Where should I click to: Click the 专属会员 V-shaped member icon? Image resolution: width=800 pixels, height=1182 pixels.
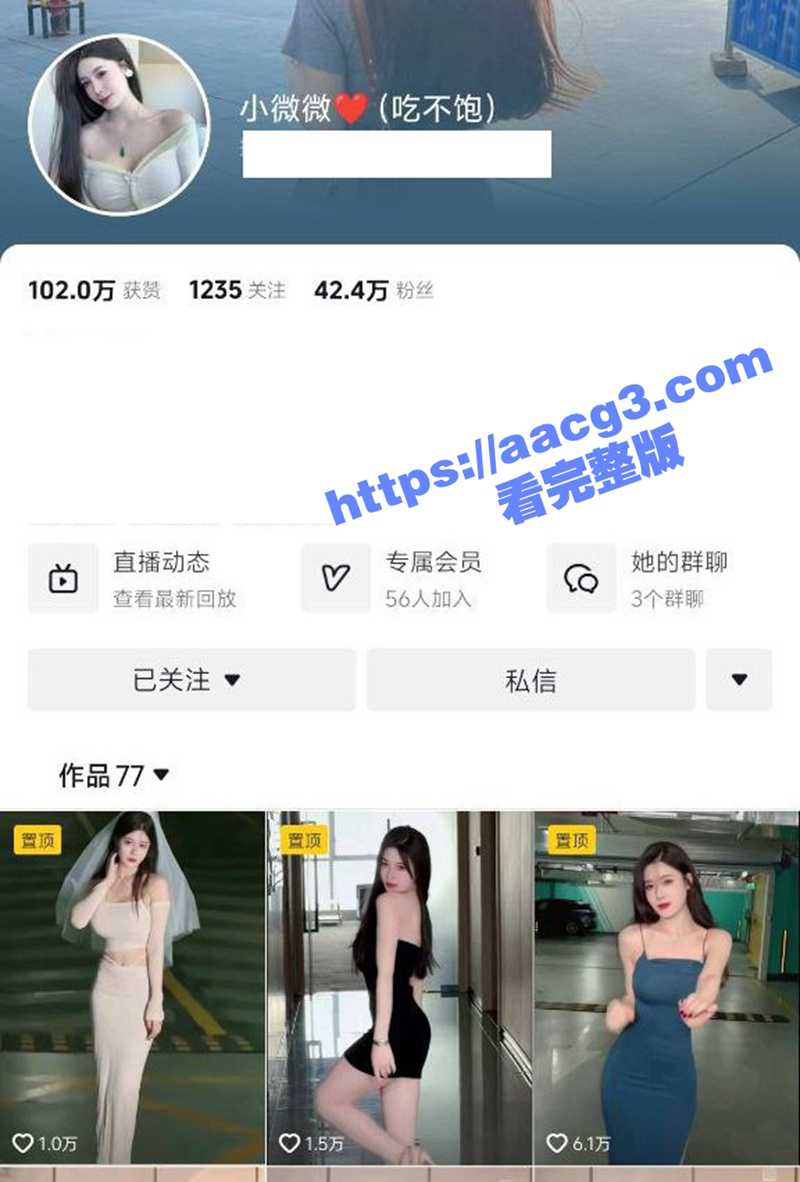[x=337, y=577]
